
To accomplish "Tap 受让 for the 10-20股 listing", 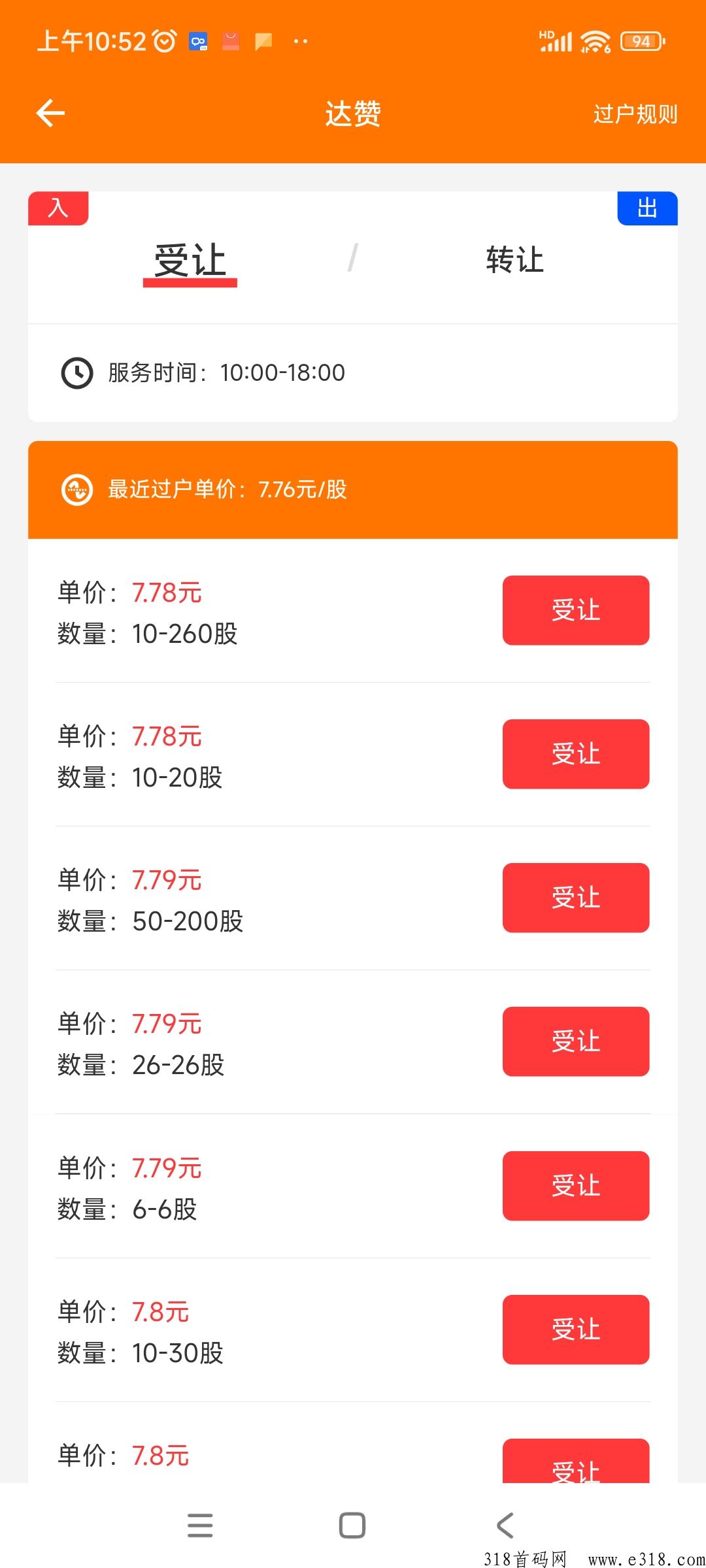I will click(x=576, y=754).
